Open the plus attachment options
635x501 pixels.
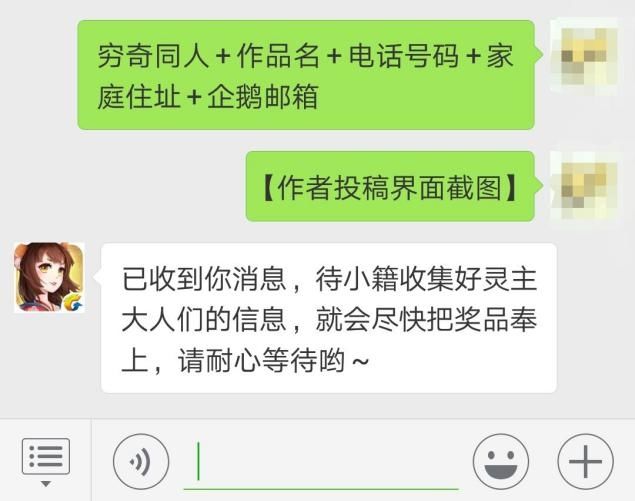pyautogui.click(x=585, y=461)
